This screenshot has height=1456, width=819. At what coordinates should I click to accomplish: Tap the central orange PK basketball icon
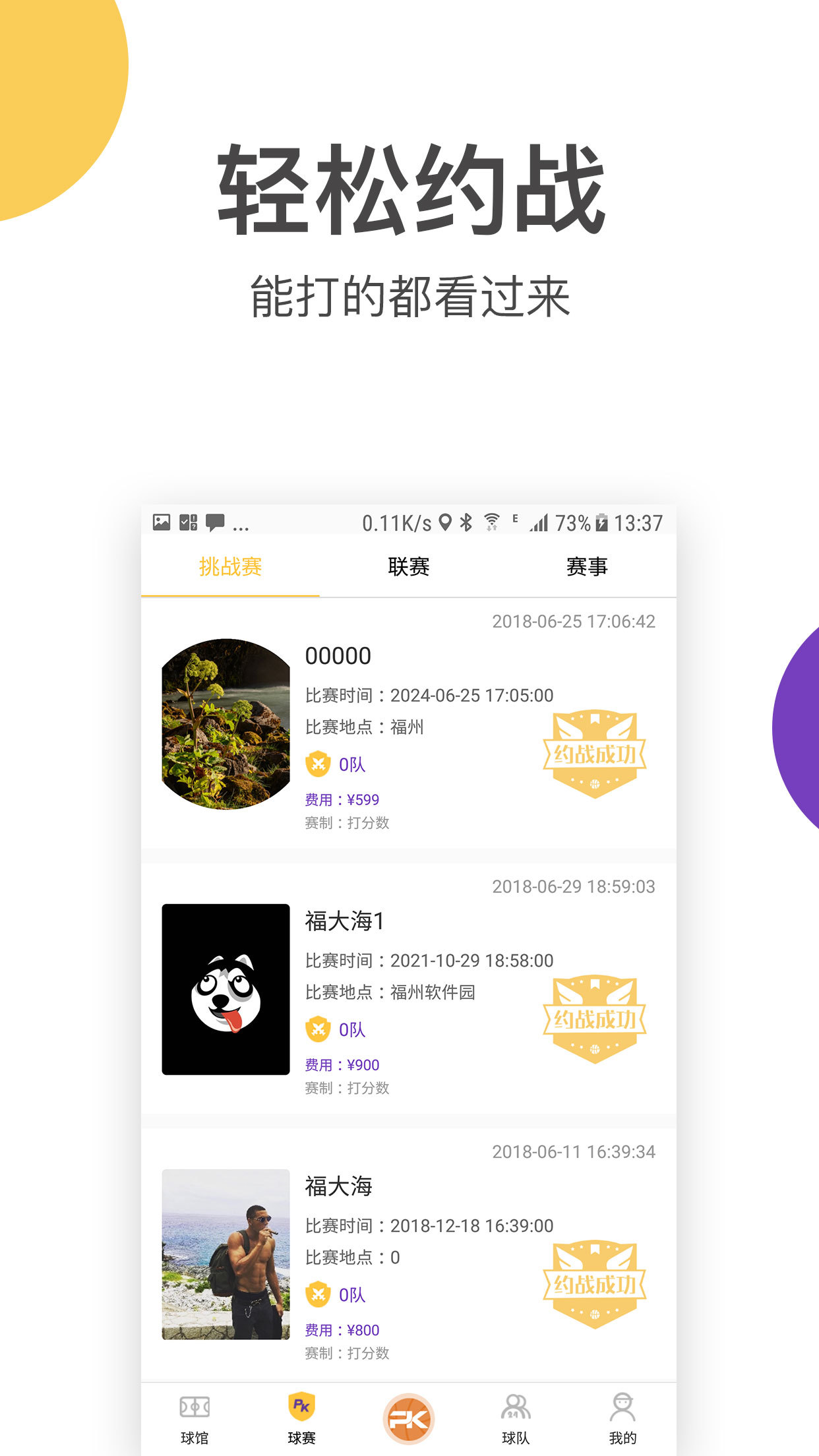409,1416
